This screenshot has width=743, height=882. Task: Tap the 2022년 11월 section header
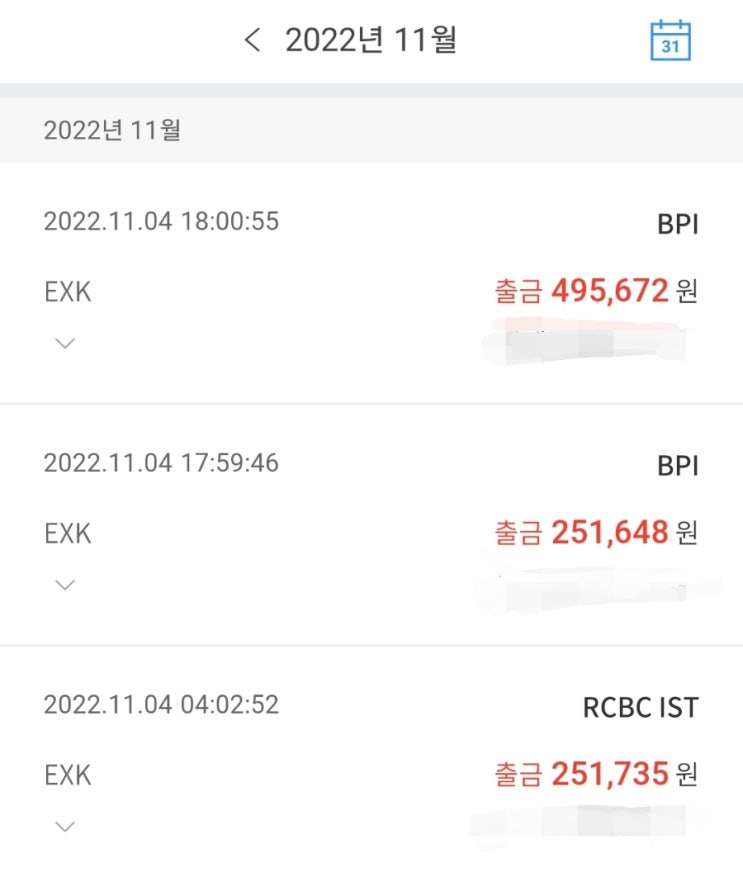[x=113, y=127]
